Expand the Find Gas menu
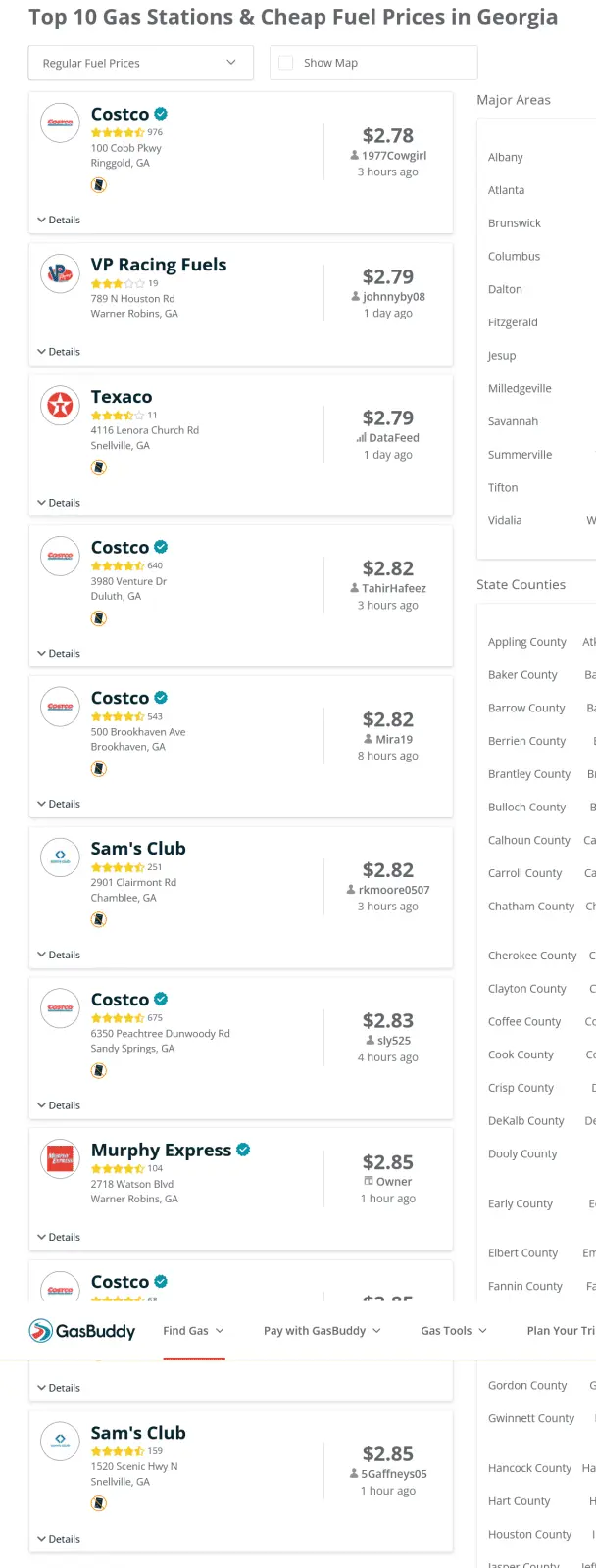The width and height of the screenshot is (596, 1568). click(x=193, y=1331)
